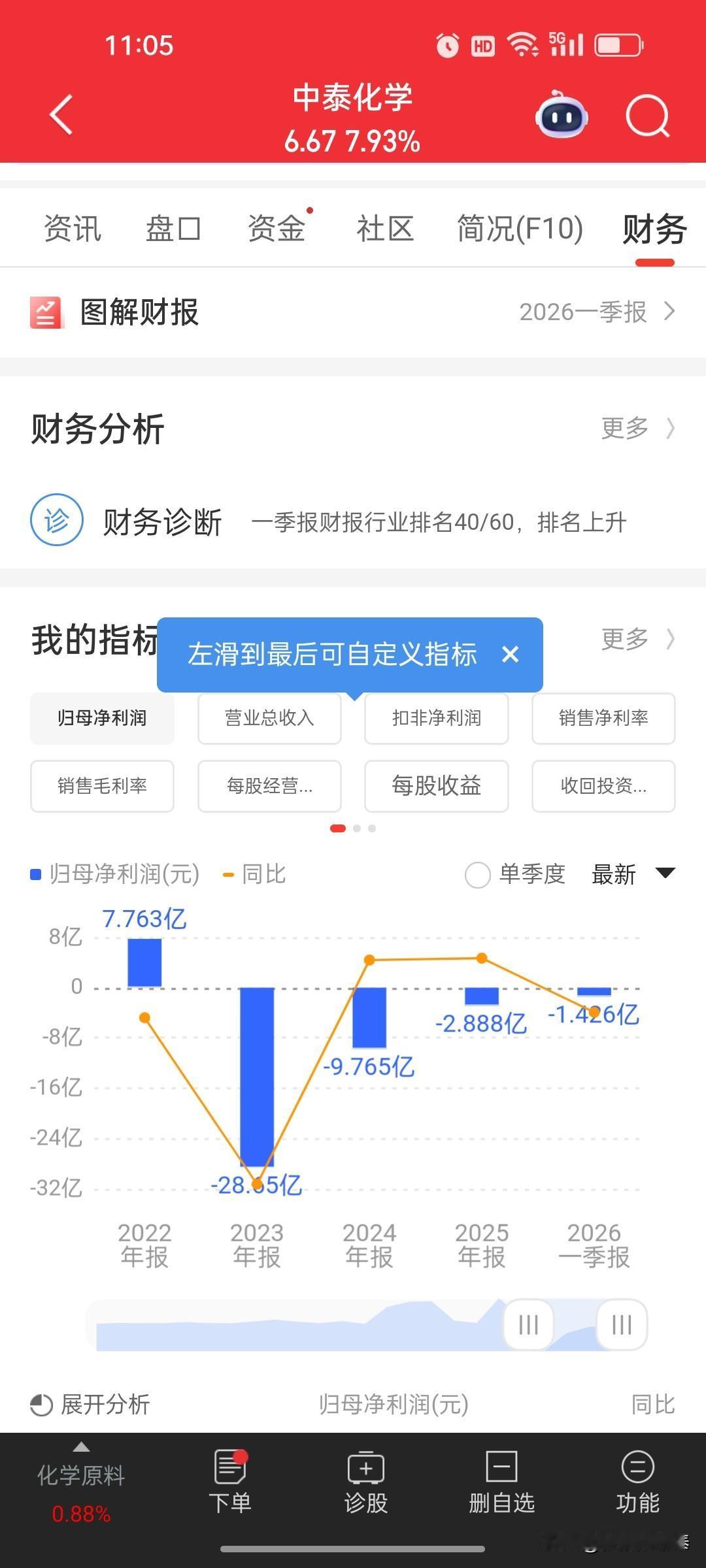Tap the red 图解财报 chart icon
Image resolution: width=706 pixels, height=1568 pixels.
click(46, 312)
